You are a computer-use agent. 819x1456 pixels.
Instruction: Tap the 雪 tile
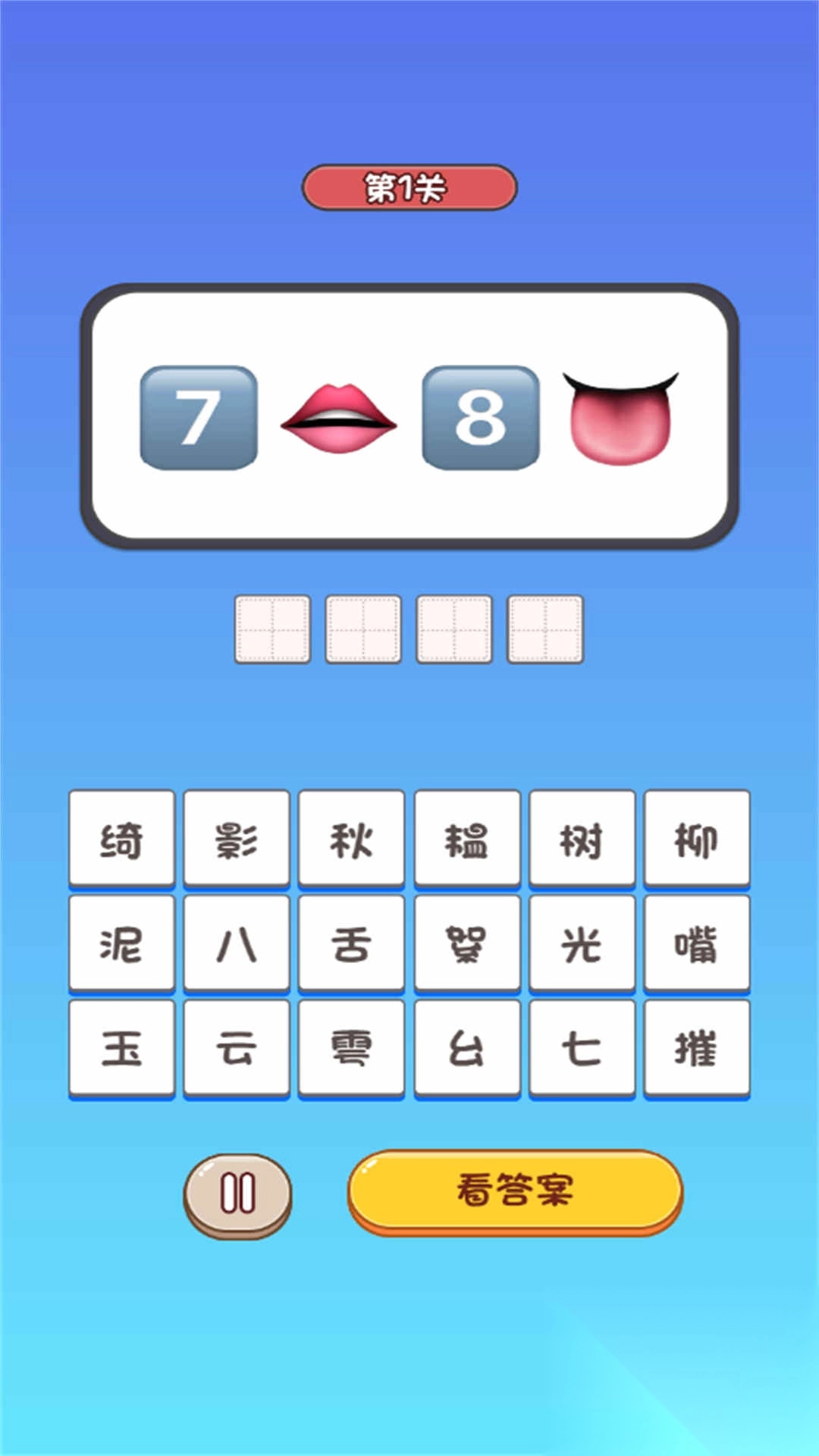[x=351, y=1048]
